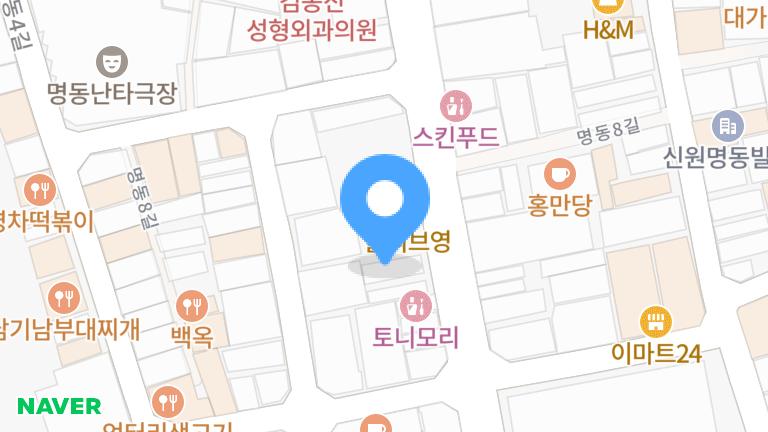
Task: Tap the blue location pin marker
Action: 385,201
